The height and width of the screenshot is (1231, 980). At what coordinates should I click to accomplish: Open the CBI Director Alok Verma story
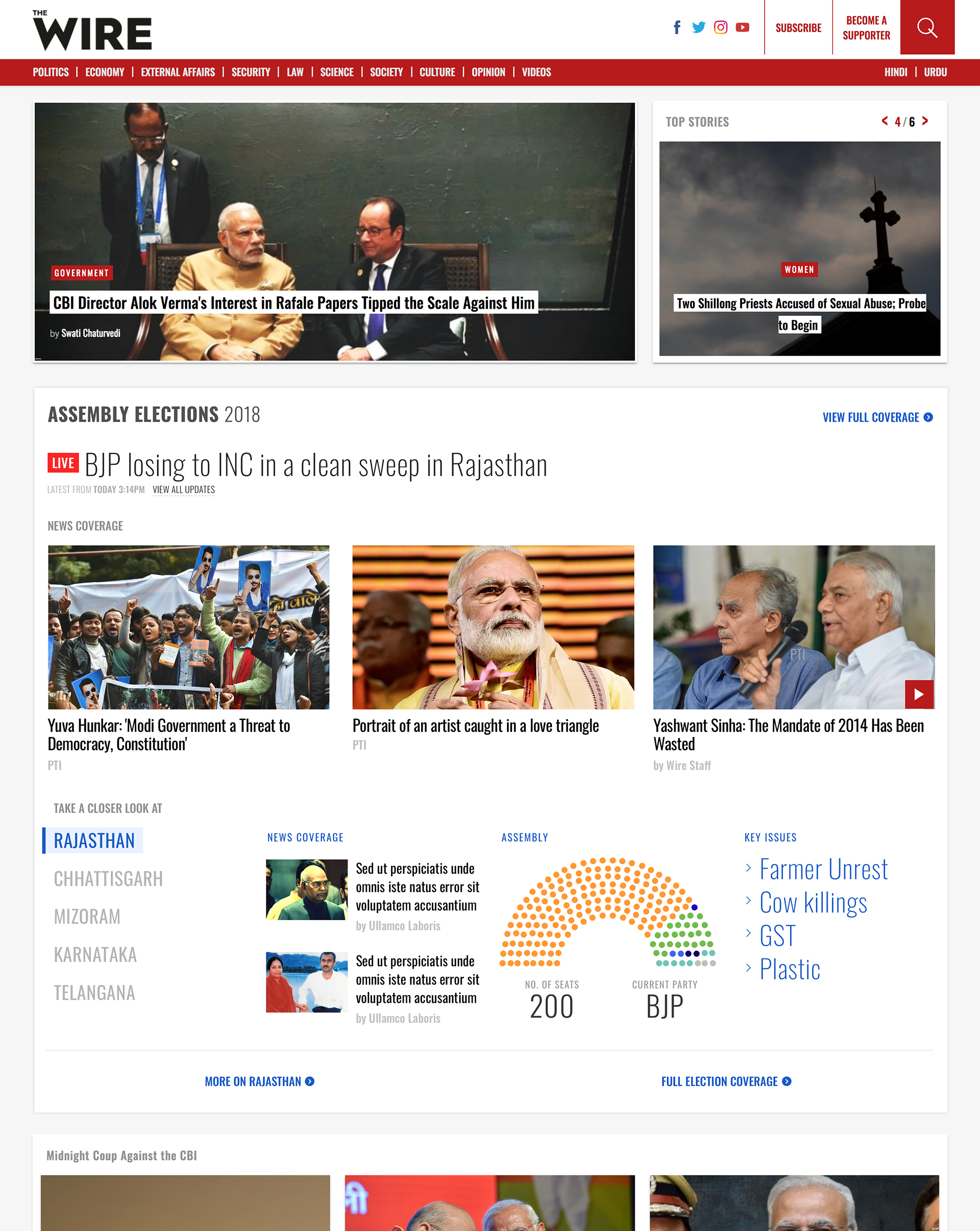coord(293,303)
